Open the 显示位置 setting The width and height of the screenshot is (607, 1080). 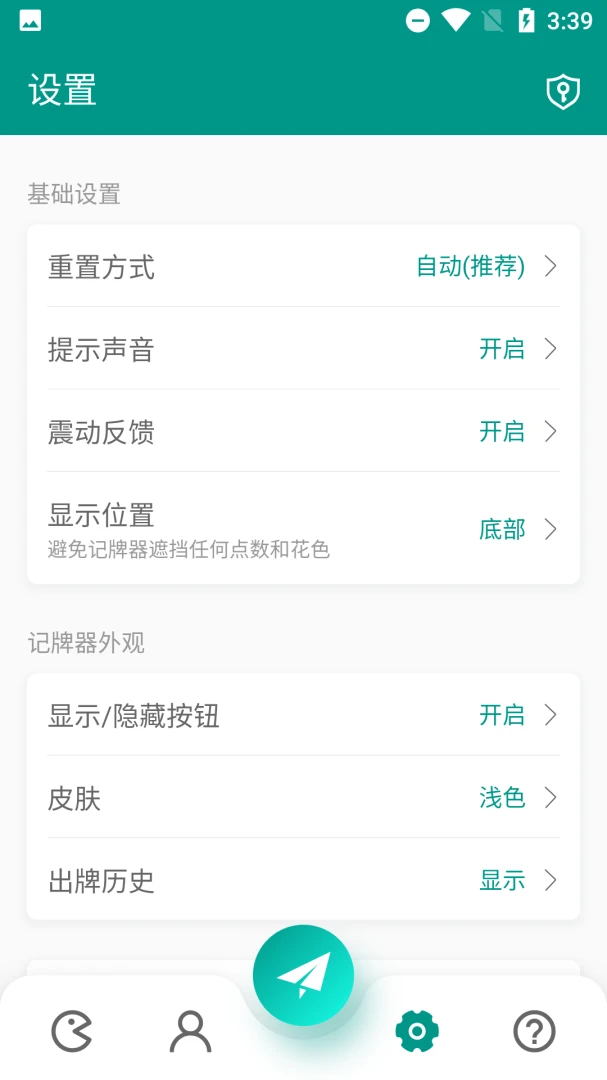tap(303, 528)
